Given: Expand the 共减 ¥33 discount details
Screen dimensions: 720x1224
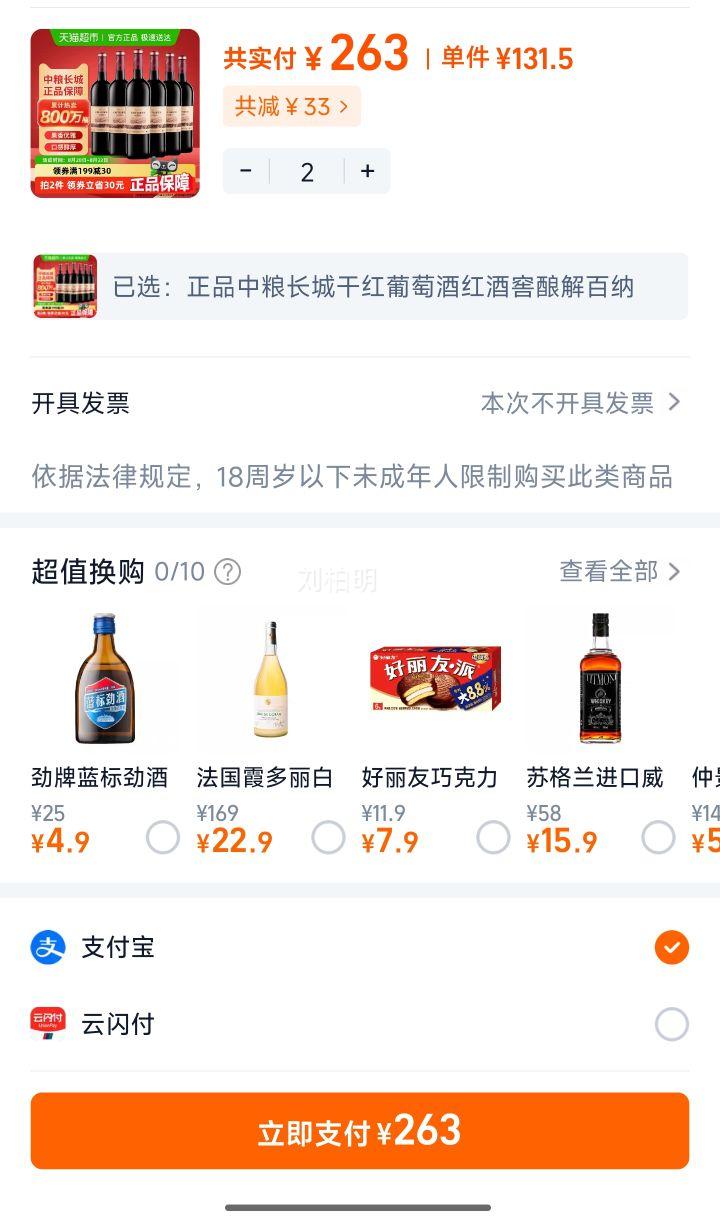Looking at the screenshot, I should (291, 106).
